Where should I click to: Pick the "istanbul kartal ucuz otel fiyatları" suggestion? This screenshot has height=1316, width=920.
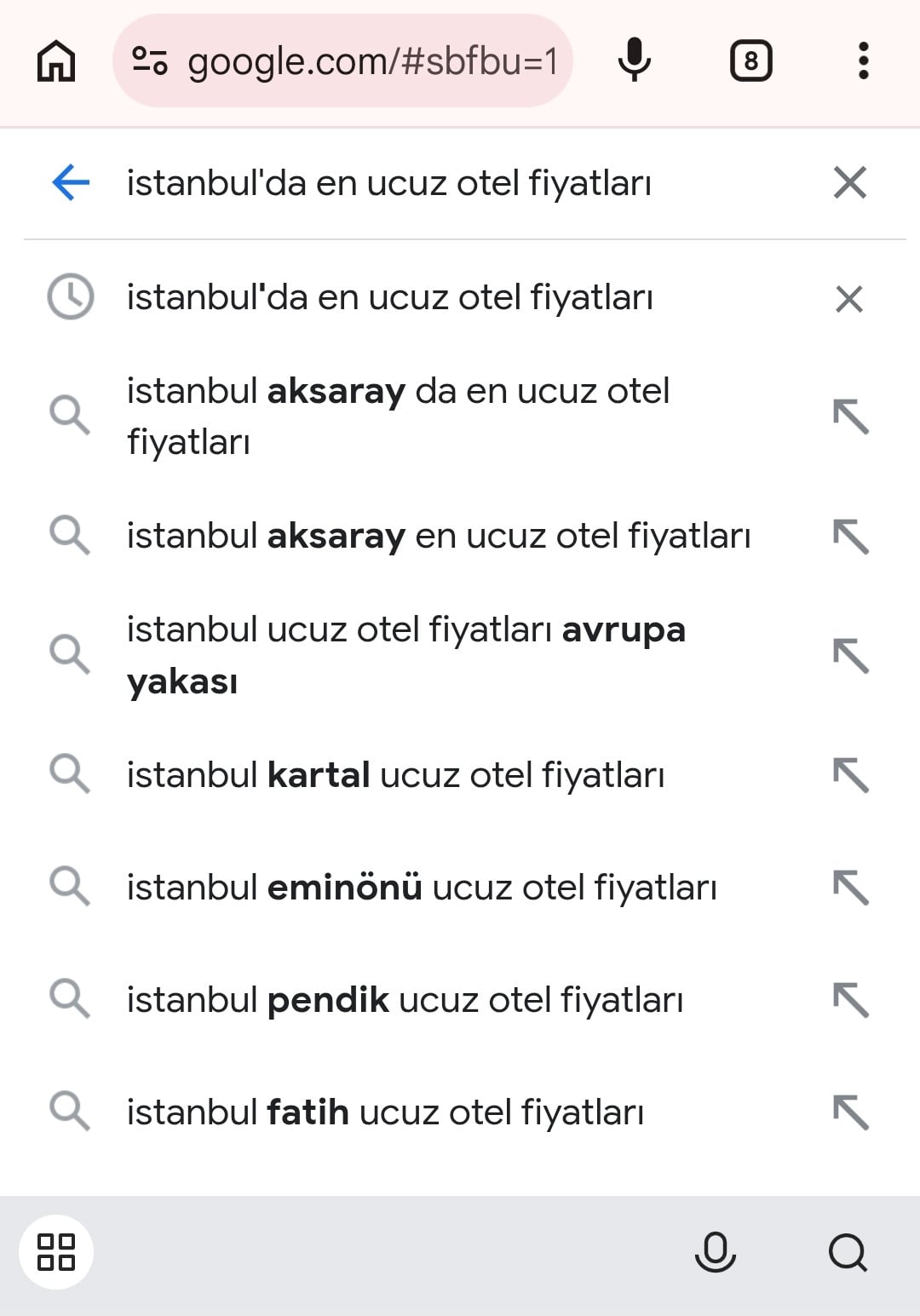point(395,775)
